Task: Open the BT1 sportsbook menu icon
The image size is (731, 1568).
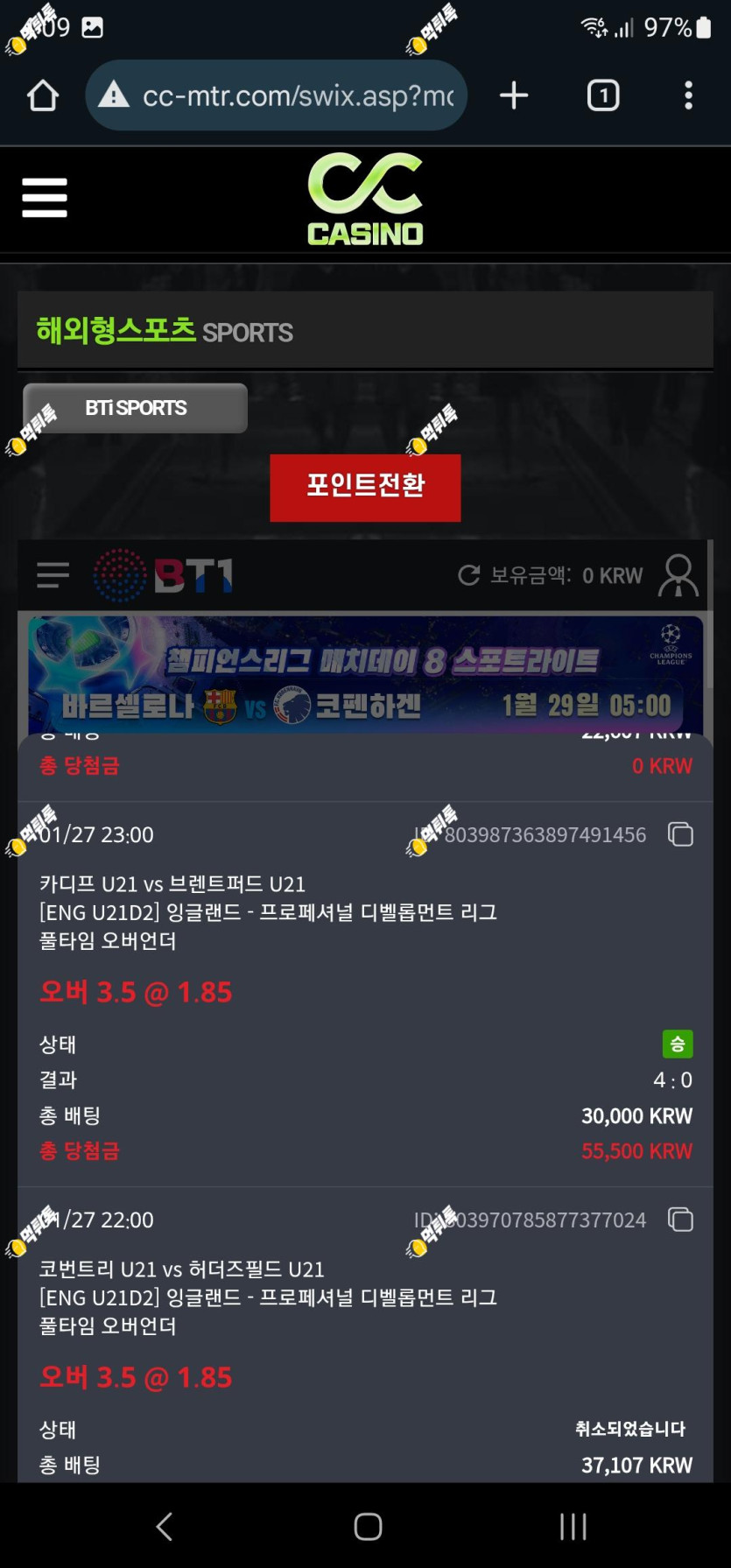Action: click(53, 575)
